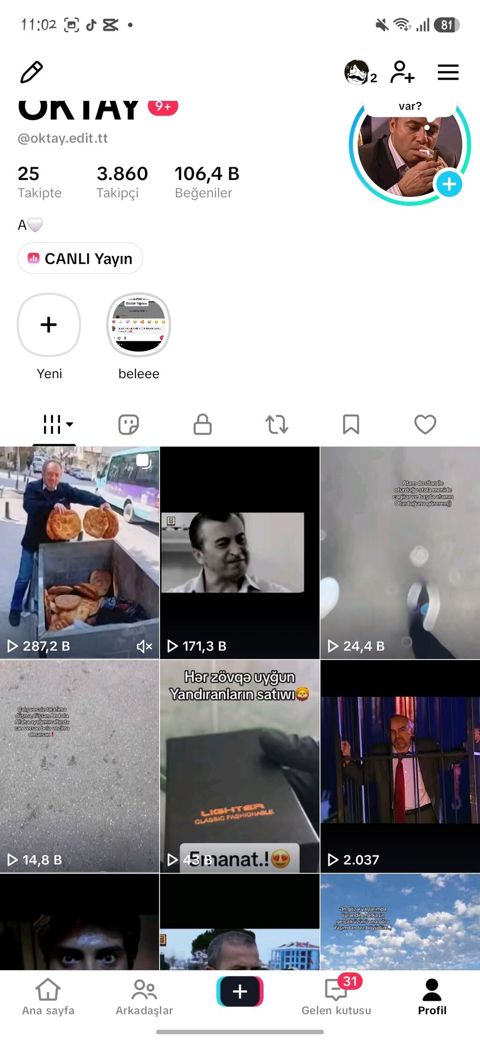Switch to the bookmarked favorites tab

click(351, 424)
